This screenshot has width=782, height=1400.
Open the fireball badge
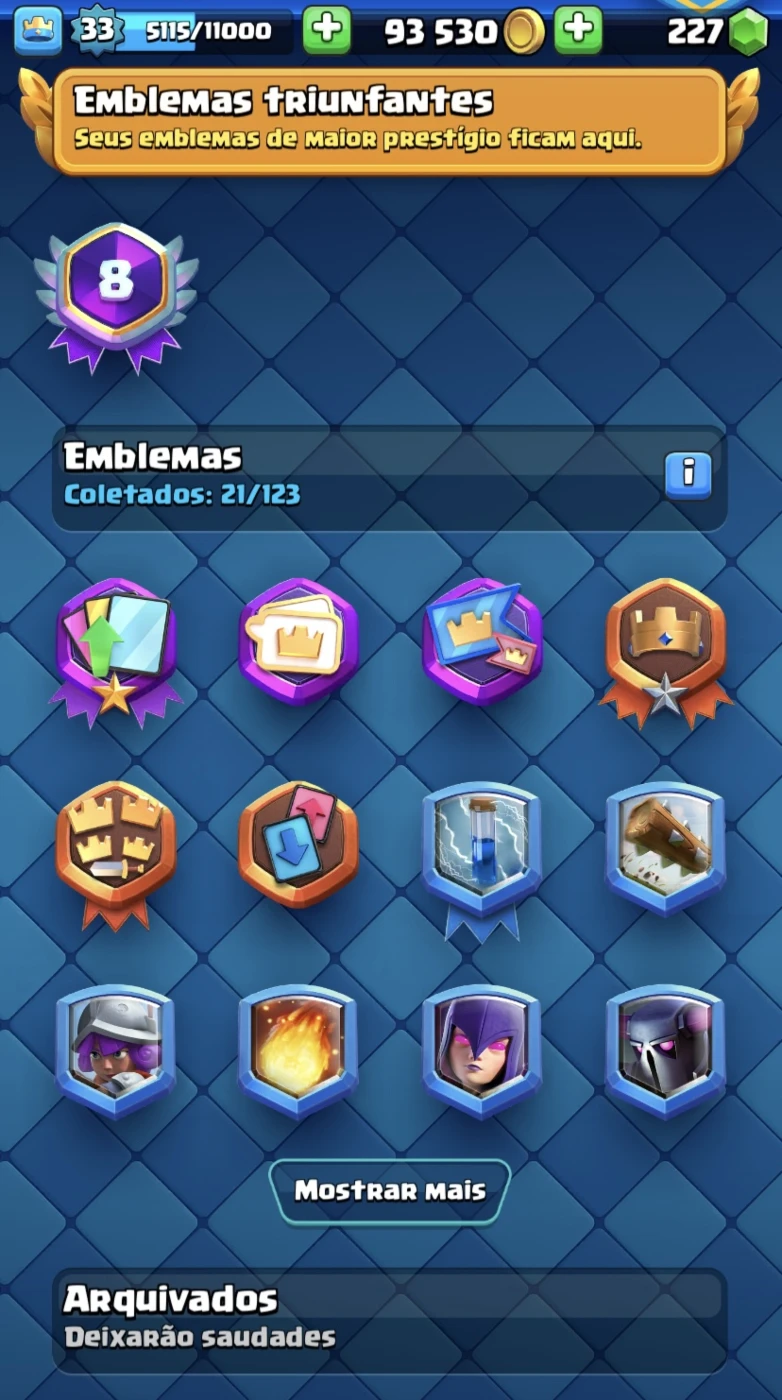(x=299, y=1052)
